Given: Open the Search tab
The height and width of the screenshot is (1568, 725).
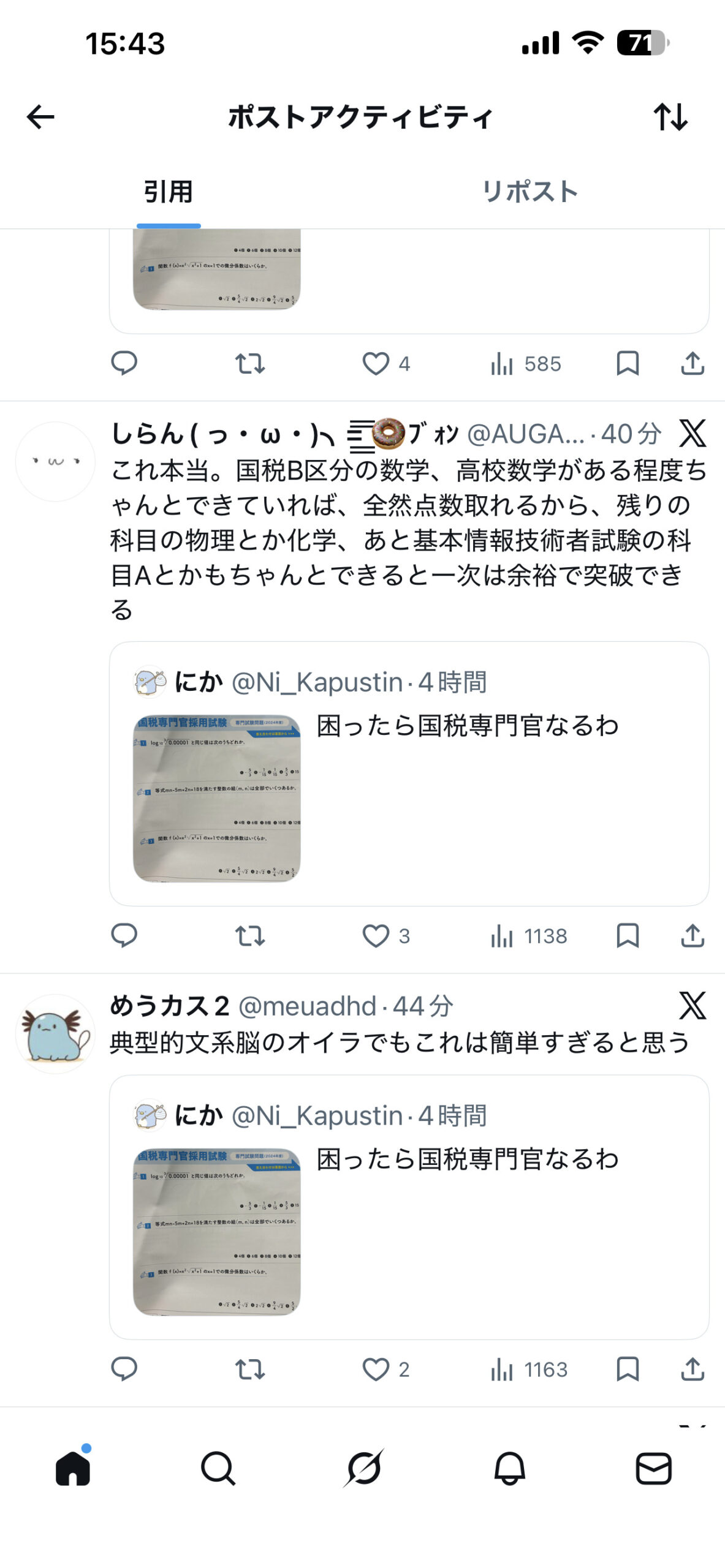Looking at the screenshot, I should point(218,1468).
